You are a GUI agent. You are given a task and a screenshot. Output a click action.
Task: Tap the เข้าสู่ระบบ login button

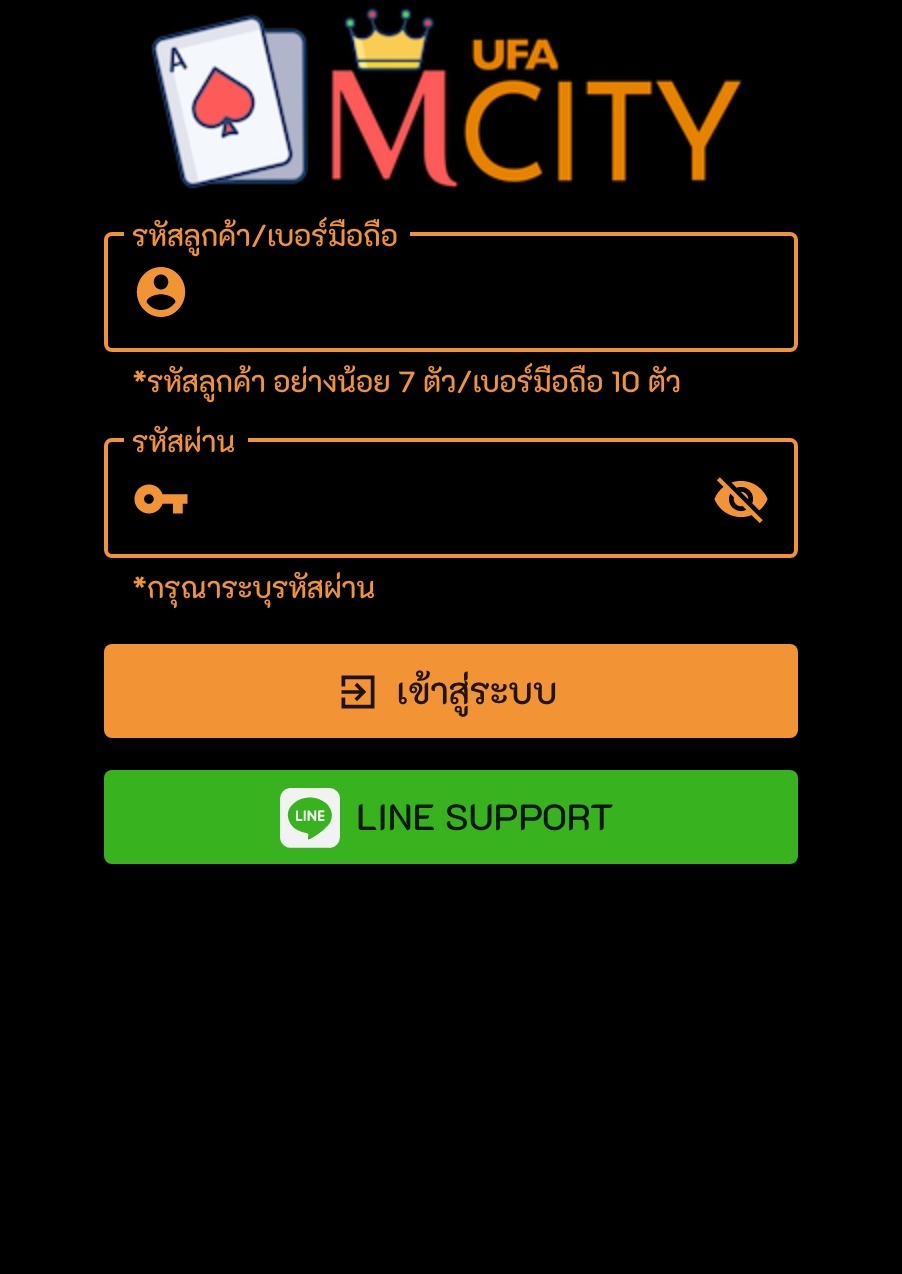[451, 691]
